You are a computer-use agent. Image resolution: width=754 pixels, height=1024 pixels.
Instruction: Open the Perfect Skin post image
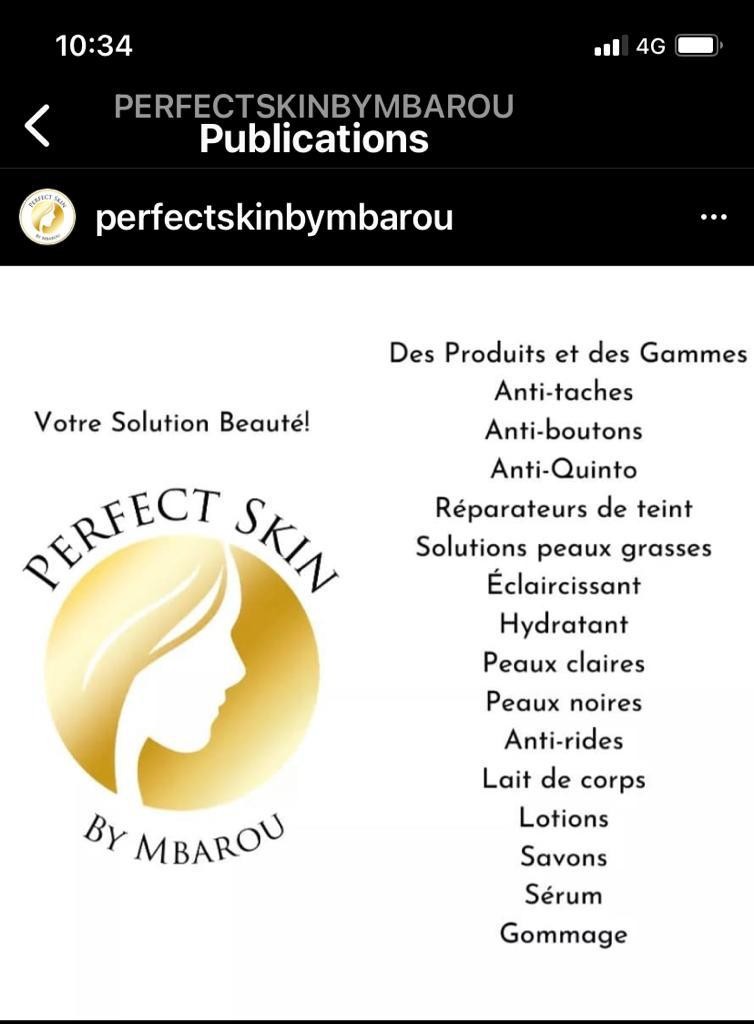(377, 640)
